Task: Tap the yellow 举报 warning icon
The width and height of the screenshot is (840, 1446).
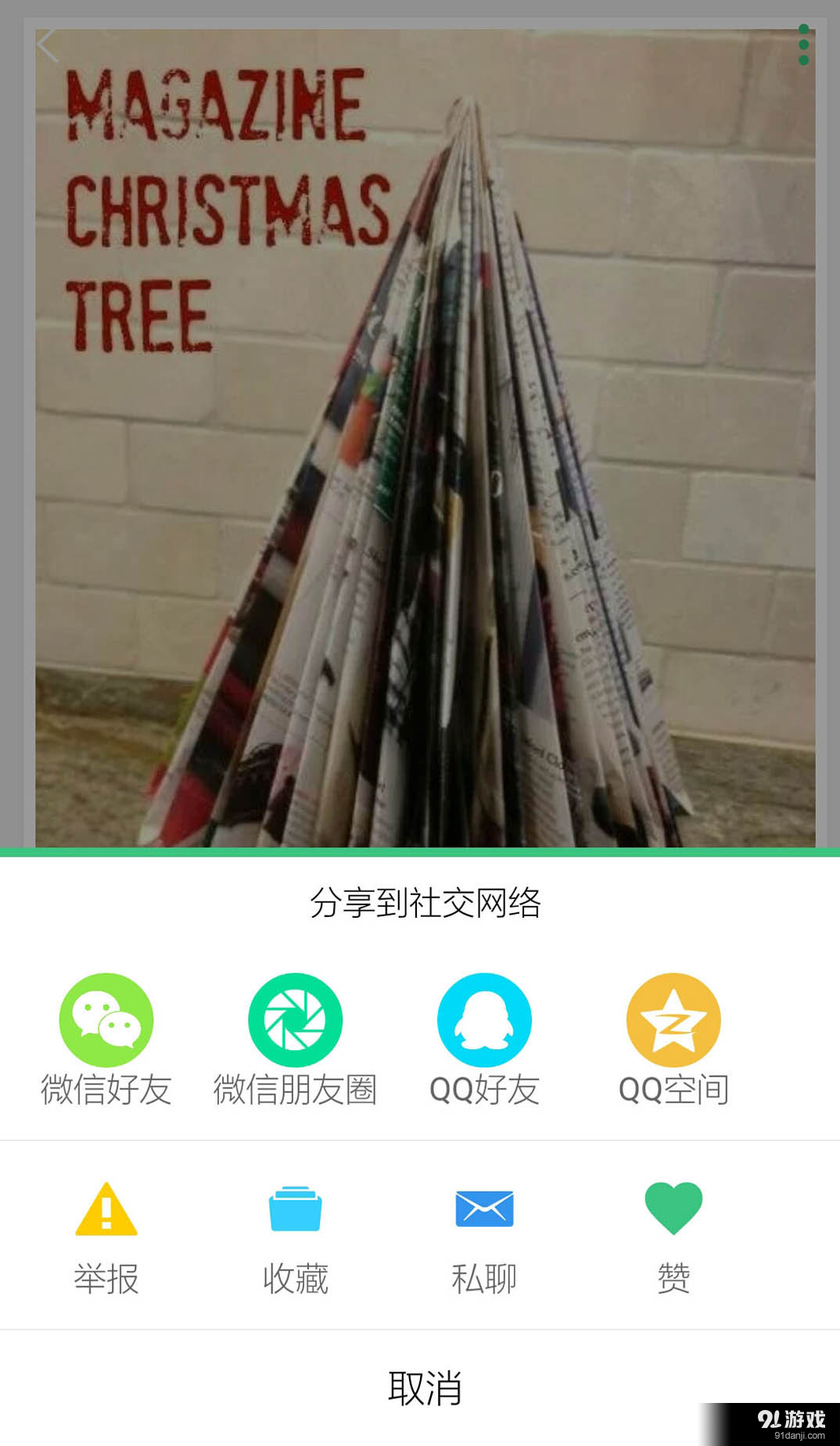Action: (108, 1209)
